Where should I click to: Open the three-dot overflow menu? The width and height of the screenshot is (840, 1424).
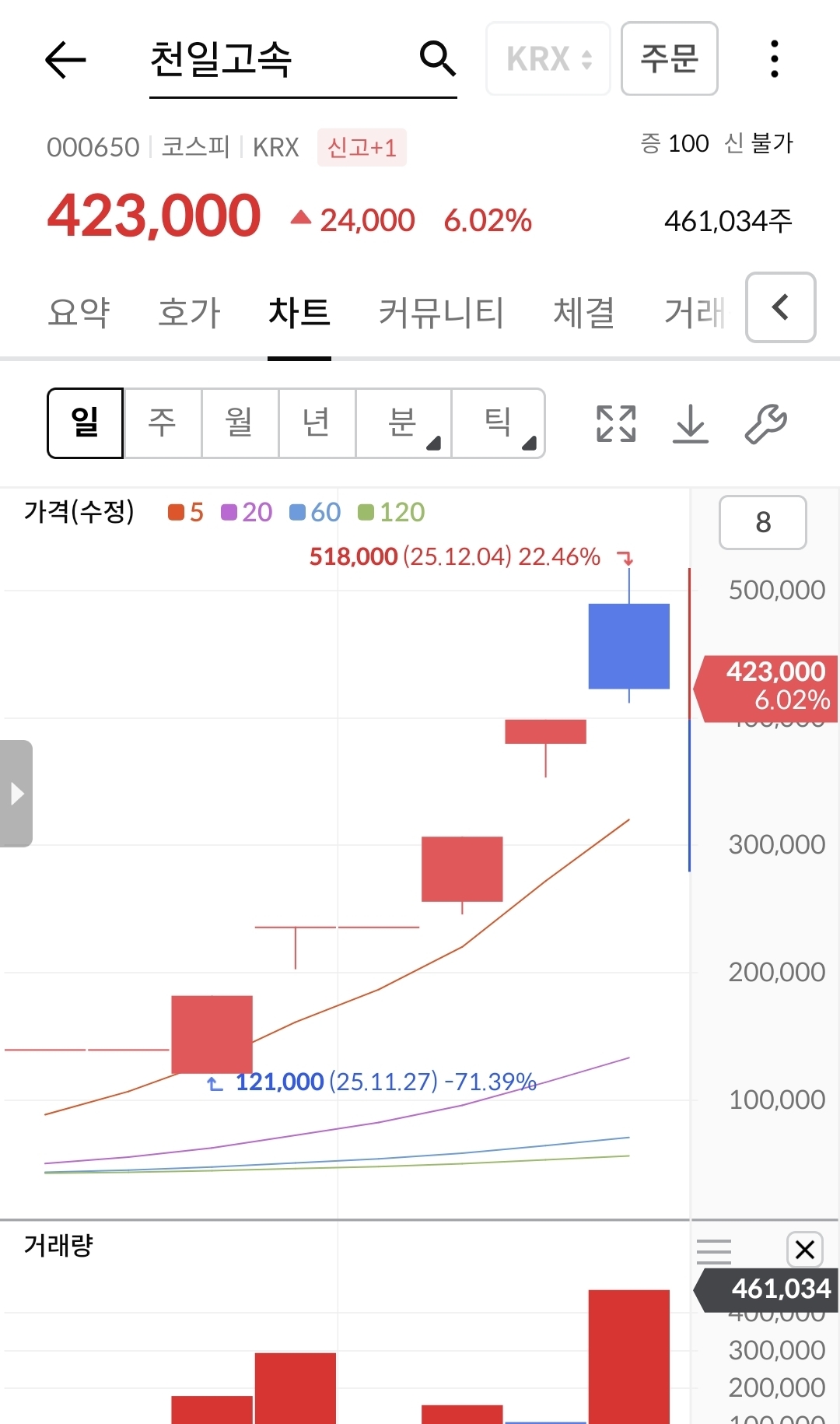[x=774, y=59]
